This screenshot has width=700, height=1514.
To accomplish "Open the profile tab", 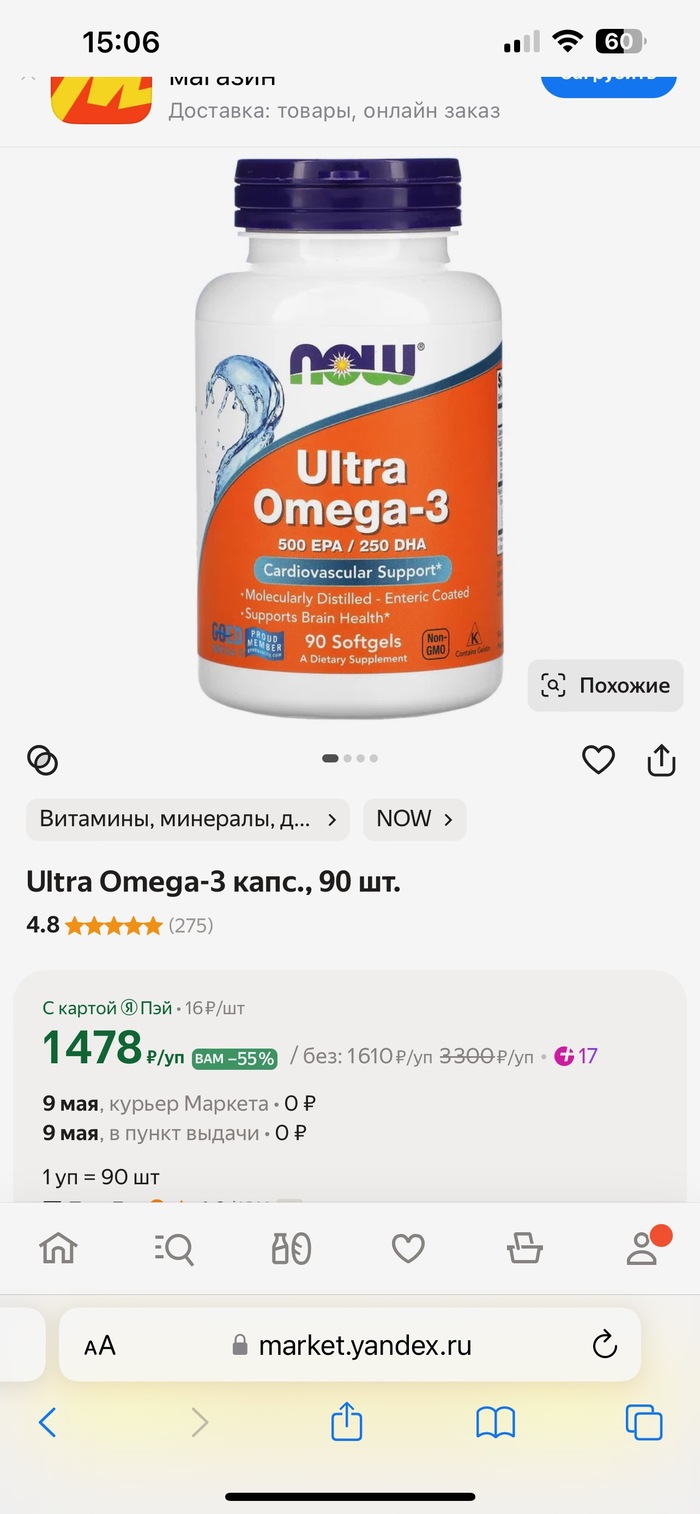I will pos(642,1248).
